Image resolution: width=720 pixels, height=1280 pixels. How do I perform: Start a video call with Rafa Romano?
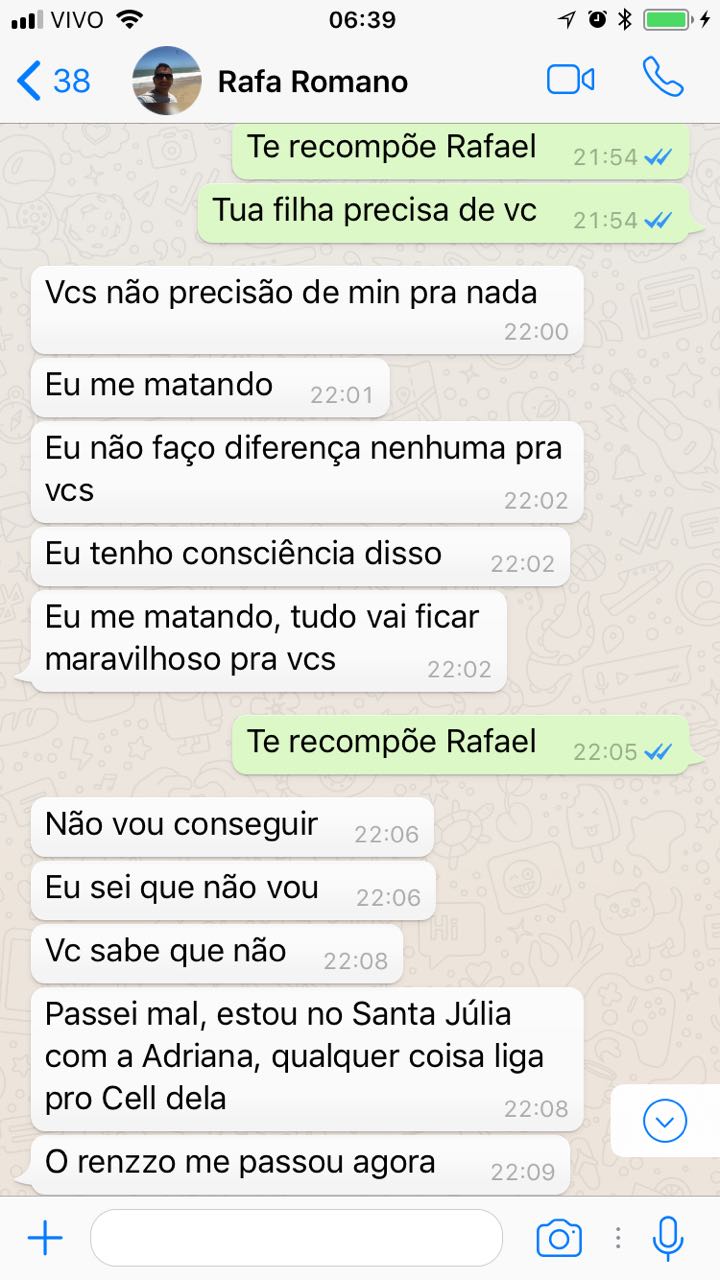pyautogui.click(x=571, y=80)
